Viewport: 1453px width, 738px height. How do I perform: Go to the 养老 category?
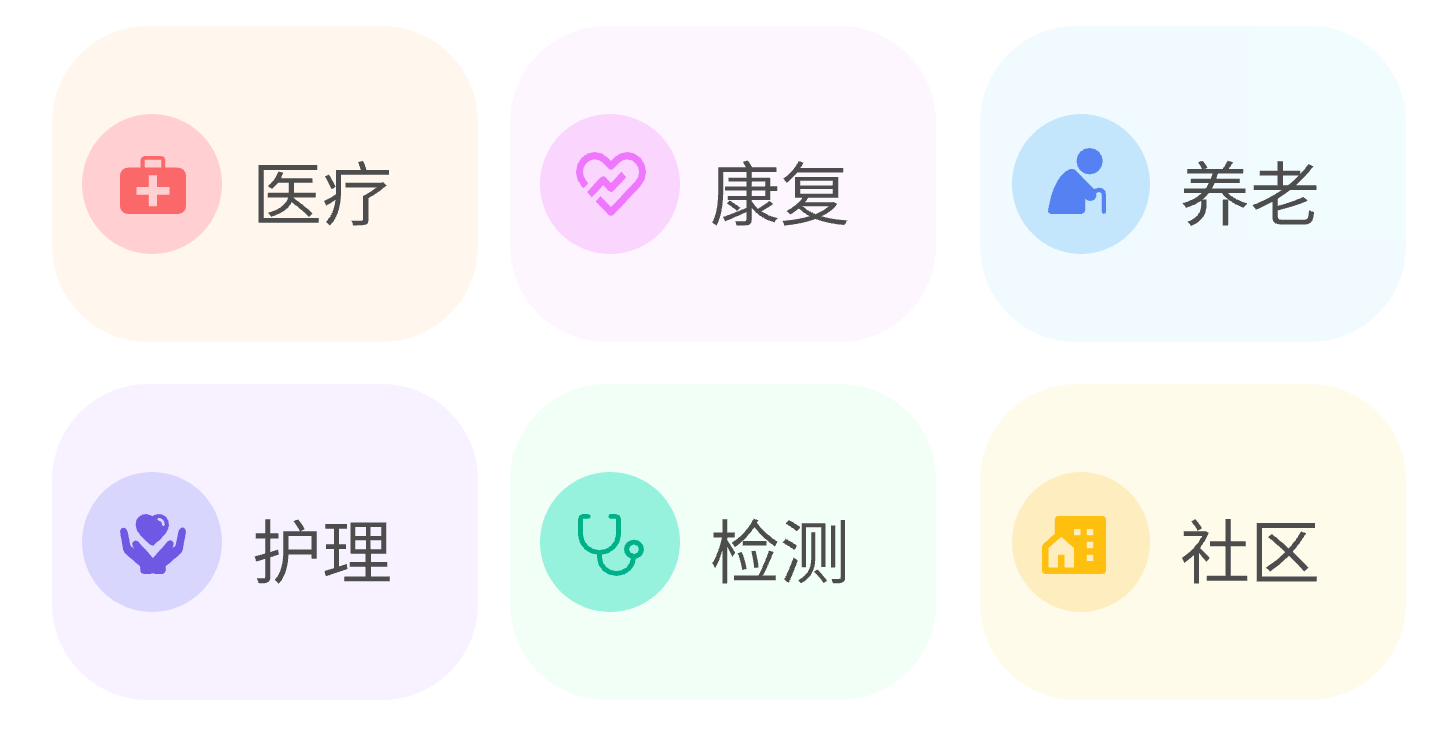[1192, 185]
